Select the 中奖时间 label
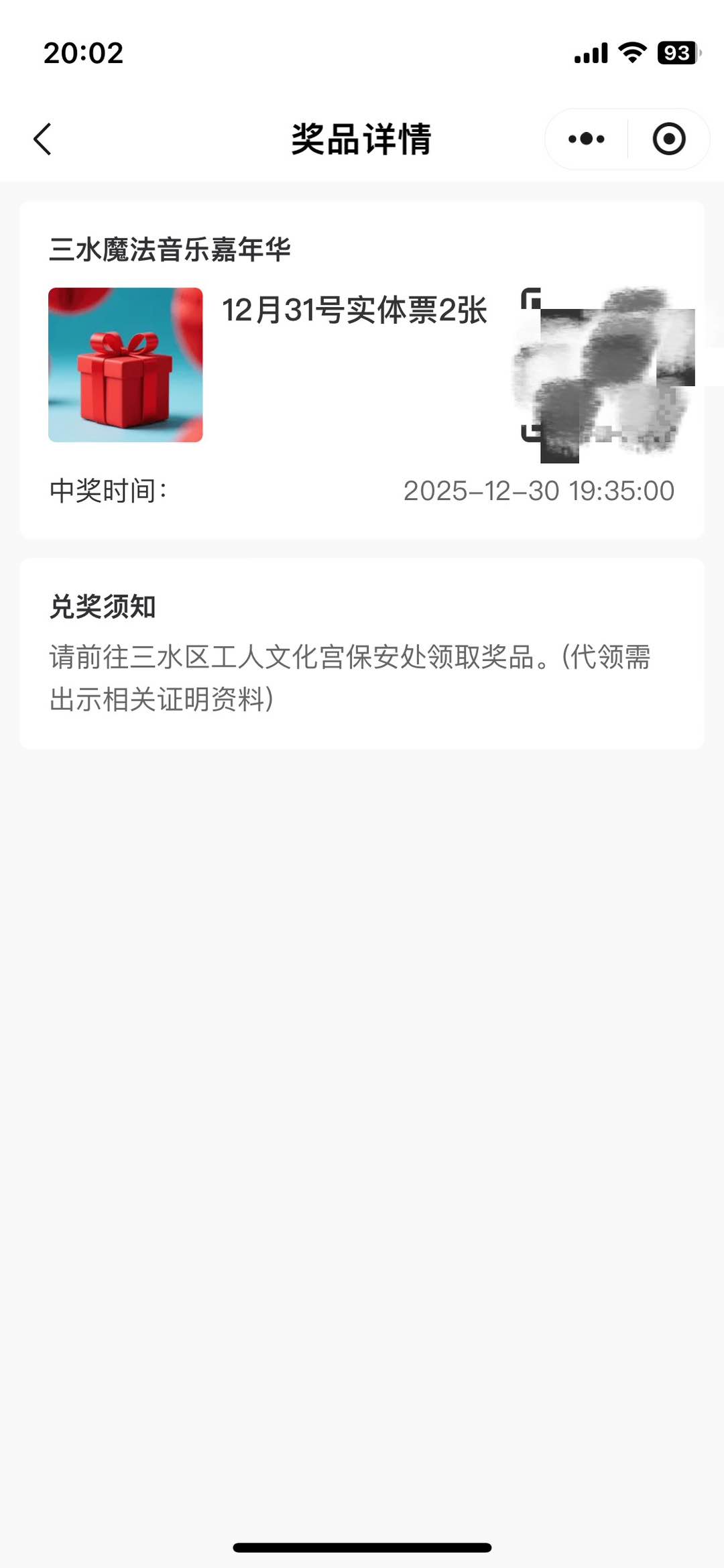 click(109, 491)
